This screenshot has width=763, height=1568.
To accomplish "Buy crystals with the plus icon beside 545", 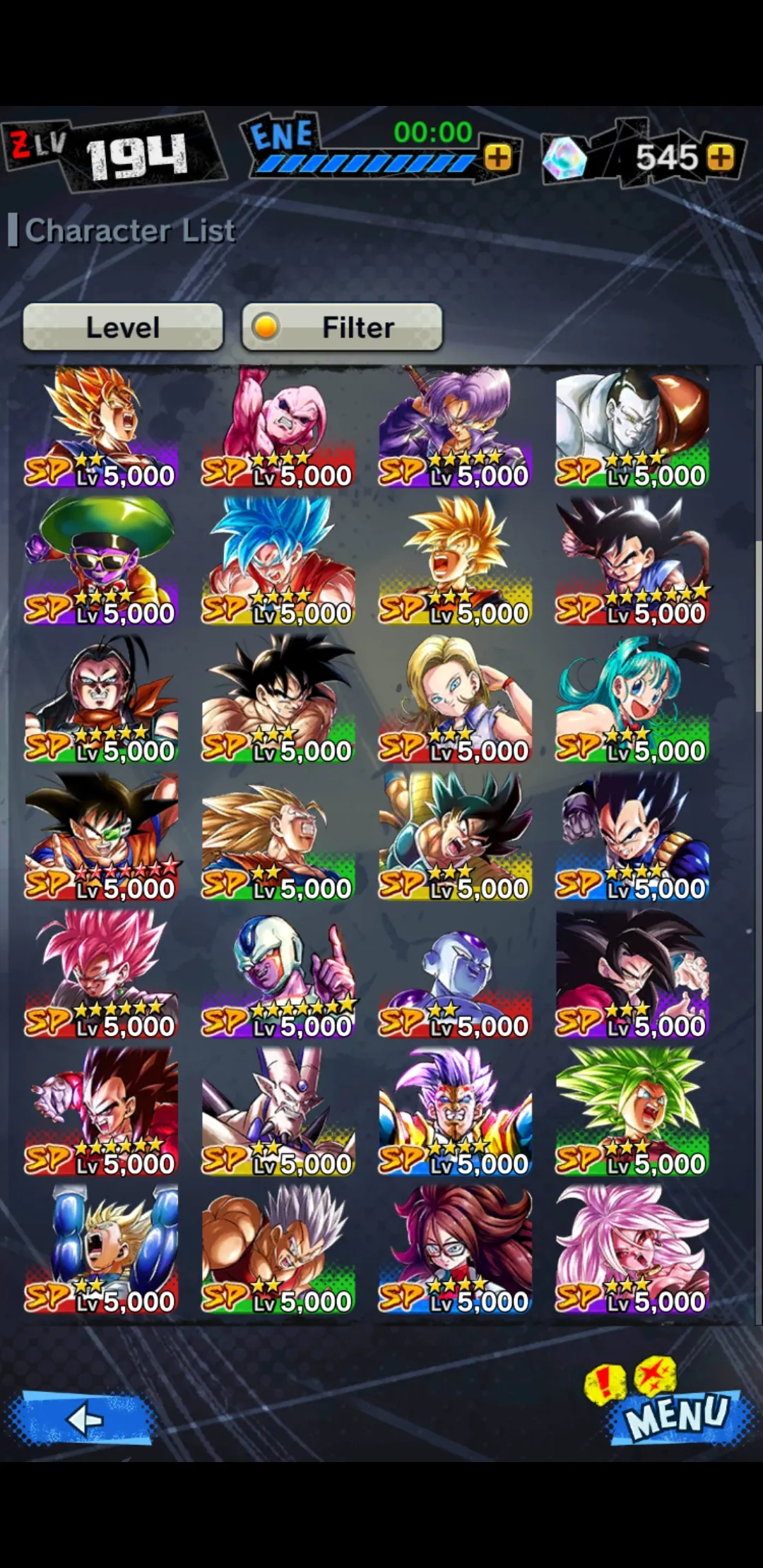I will point(720,157).
